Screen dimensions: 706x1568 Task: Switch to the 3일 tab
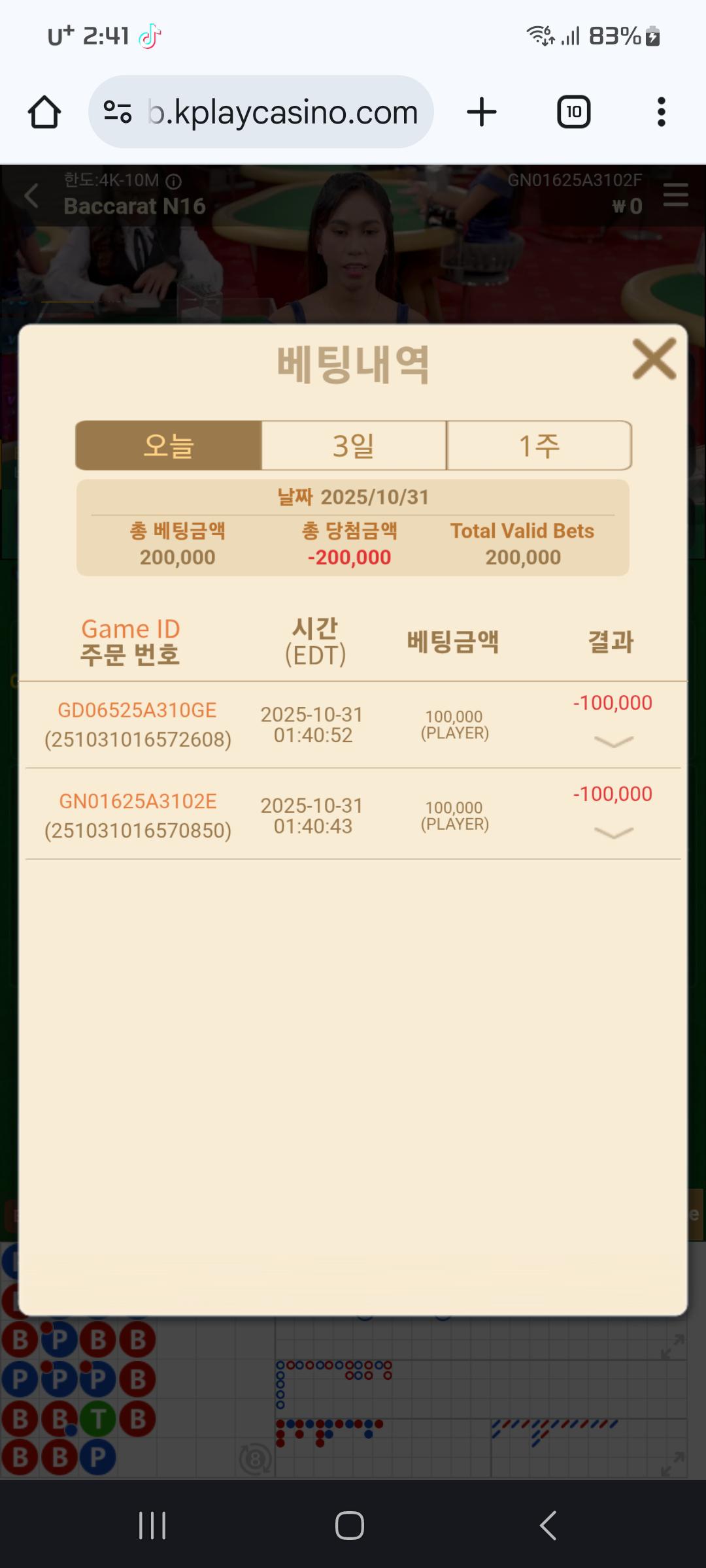[x=354, y=446]
